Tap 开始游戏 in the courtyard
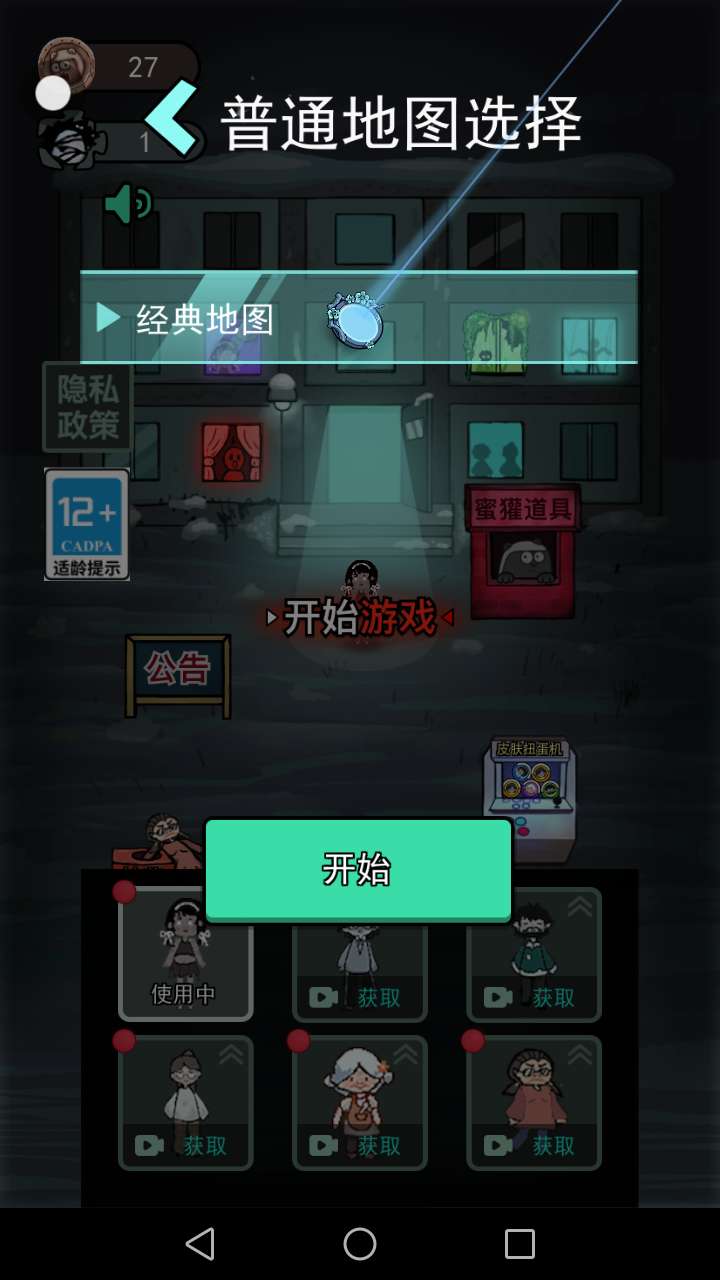Viewport: 720px width, 1280px height. 360,617
